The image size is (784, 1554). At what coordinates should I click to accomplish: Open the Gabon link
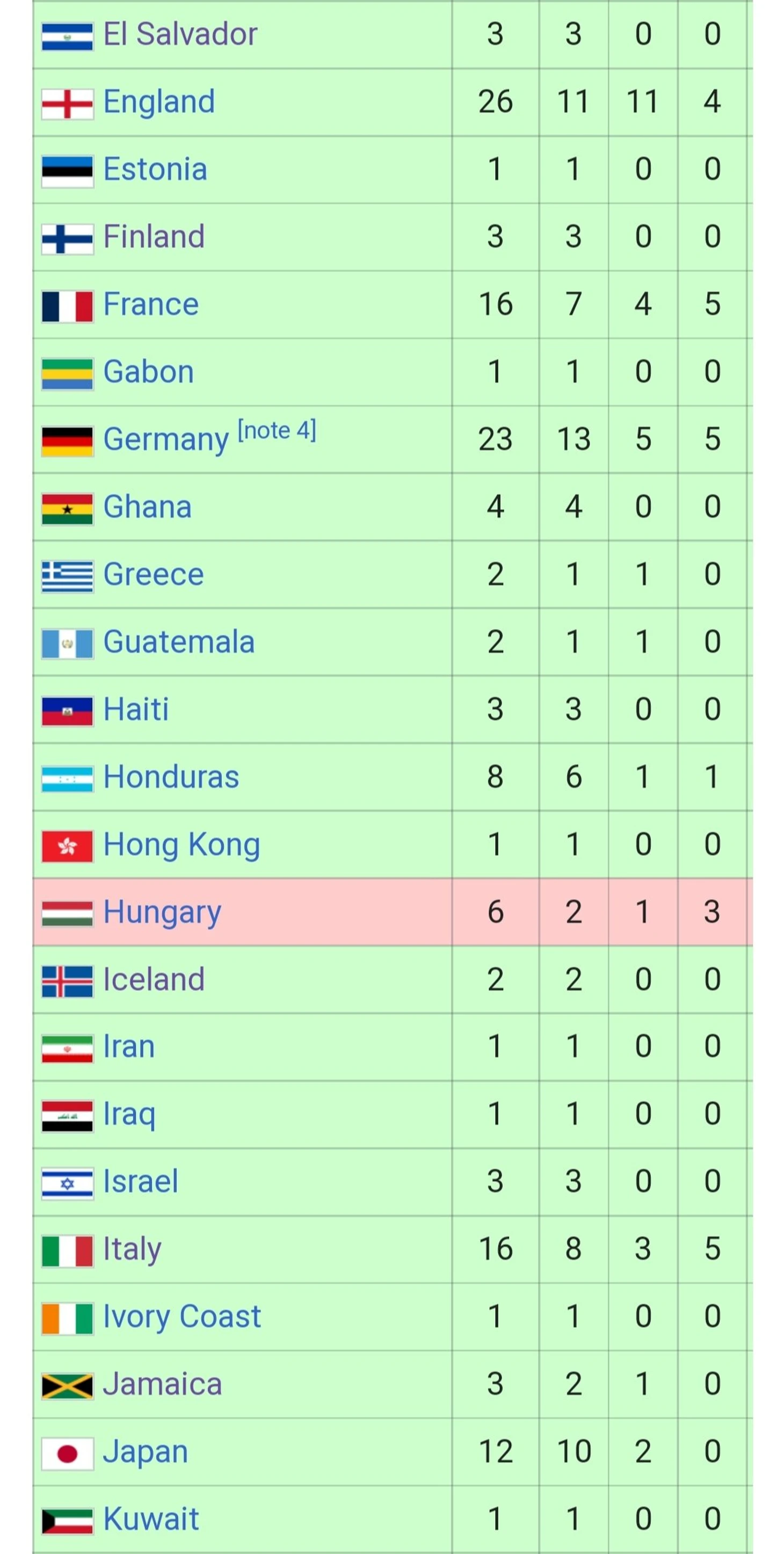click(148, 372)
